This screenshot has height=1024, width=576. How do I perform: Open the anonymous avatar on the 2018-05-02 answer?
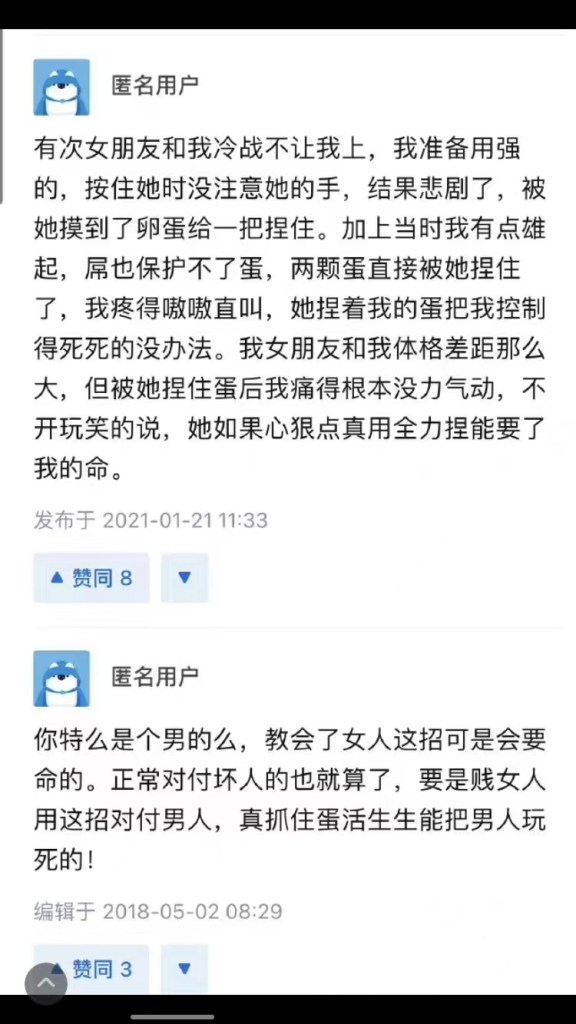[x=61, y=678]
